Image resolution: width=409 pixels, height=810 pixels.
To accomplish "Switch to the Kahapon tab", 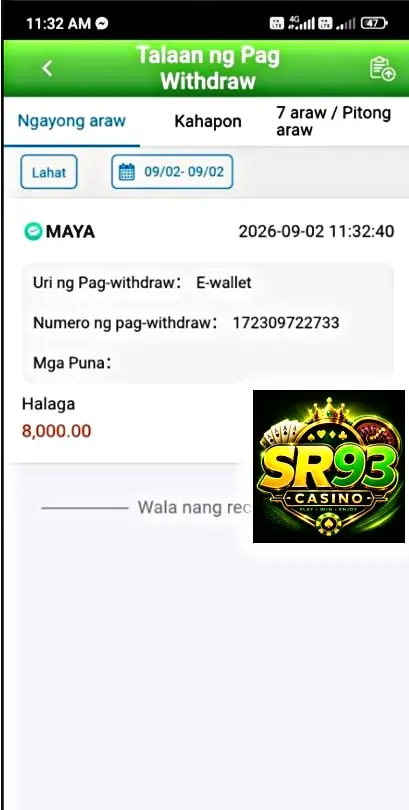I will coord(208,121).
